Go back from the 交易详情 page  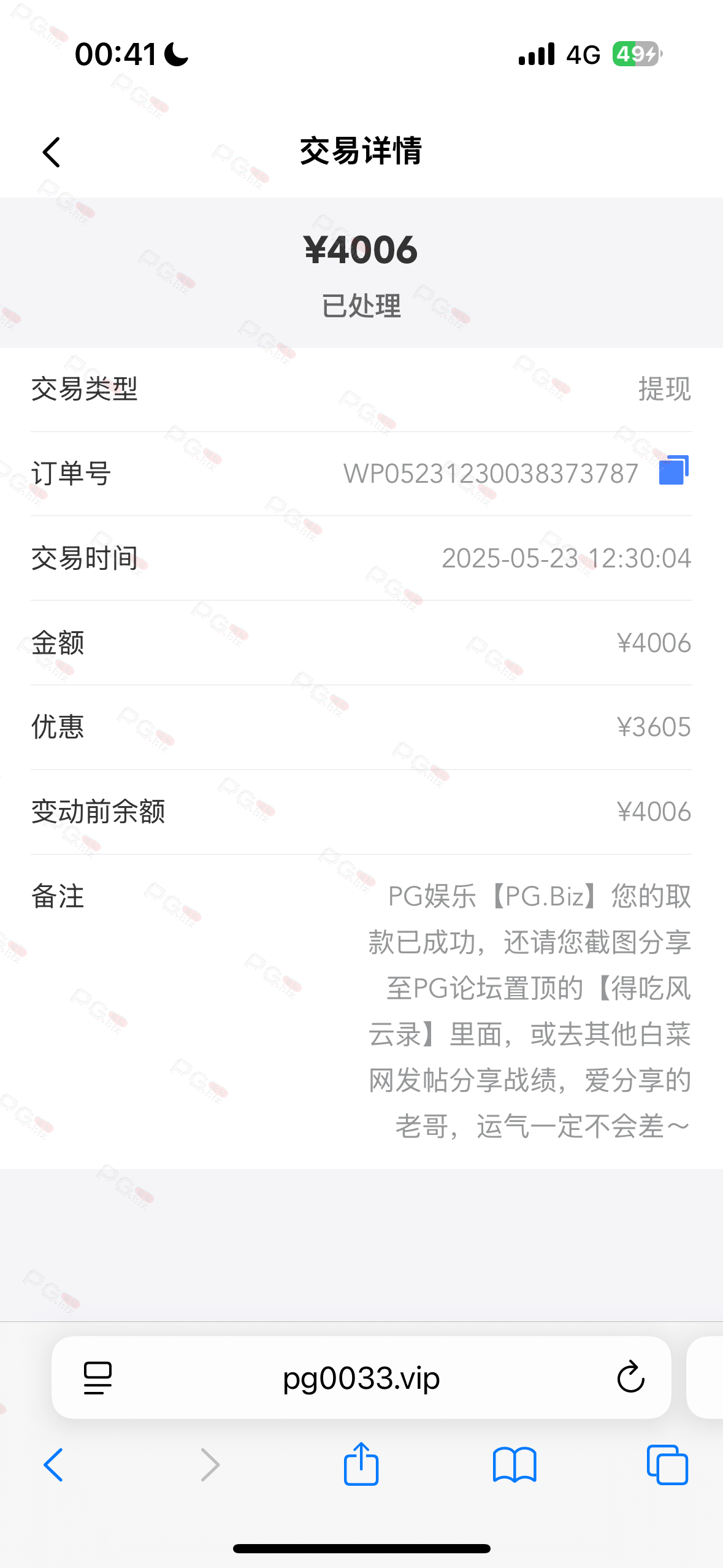52,152
